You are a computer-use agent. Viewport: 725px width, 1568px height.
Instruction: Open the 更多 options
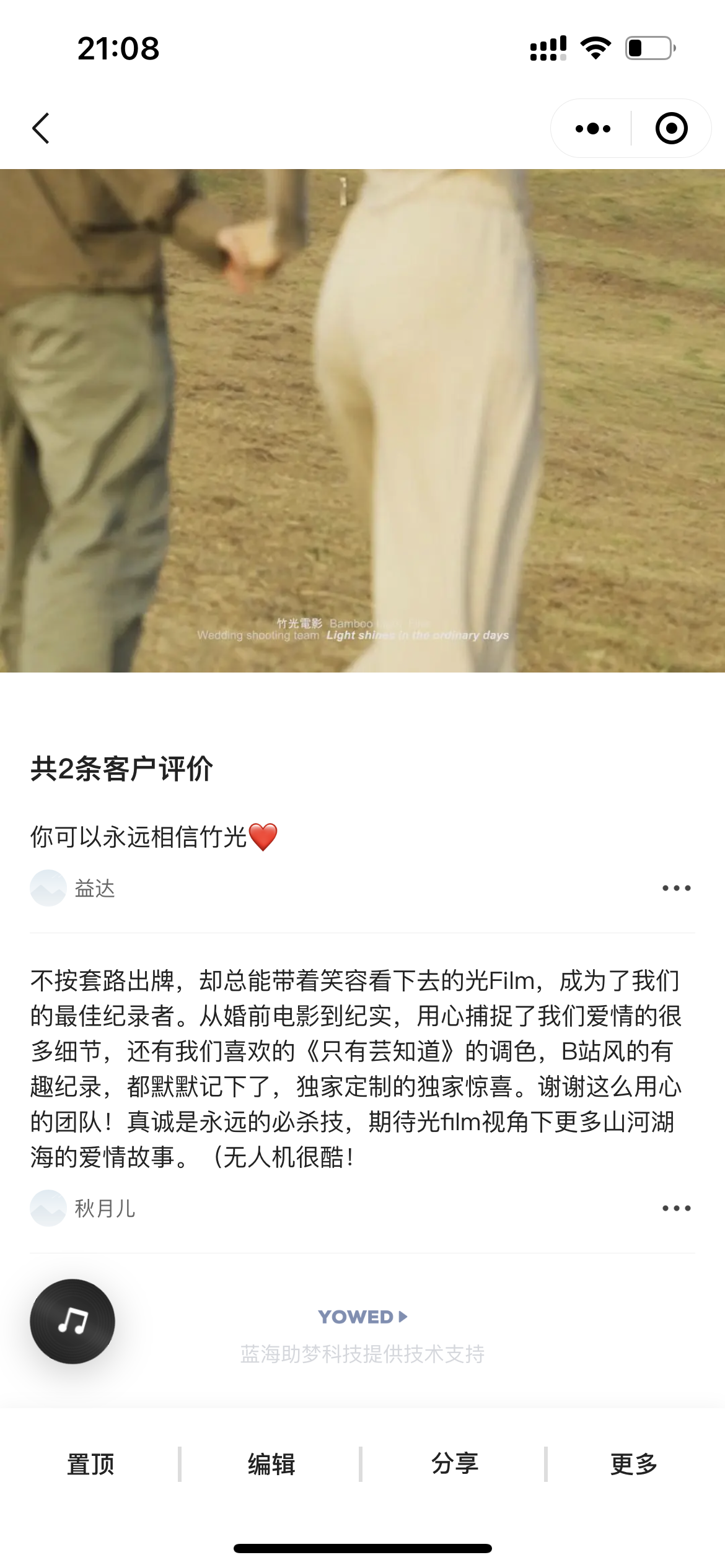click(x=634, y=1464)
